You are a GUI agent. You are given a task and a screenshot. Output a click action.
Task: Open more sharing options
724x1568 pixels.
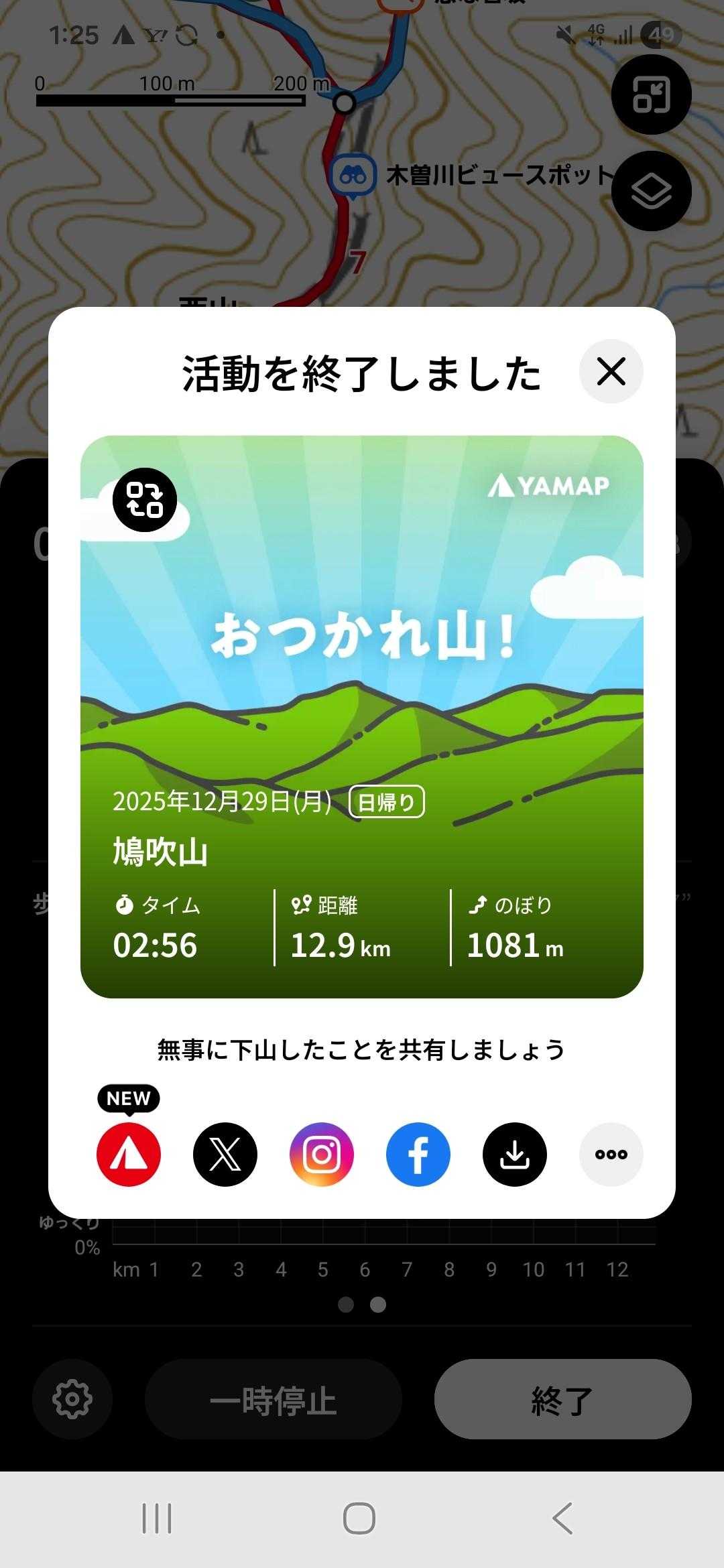click(x=611, y=1154)
